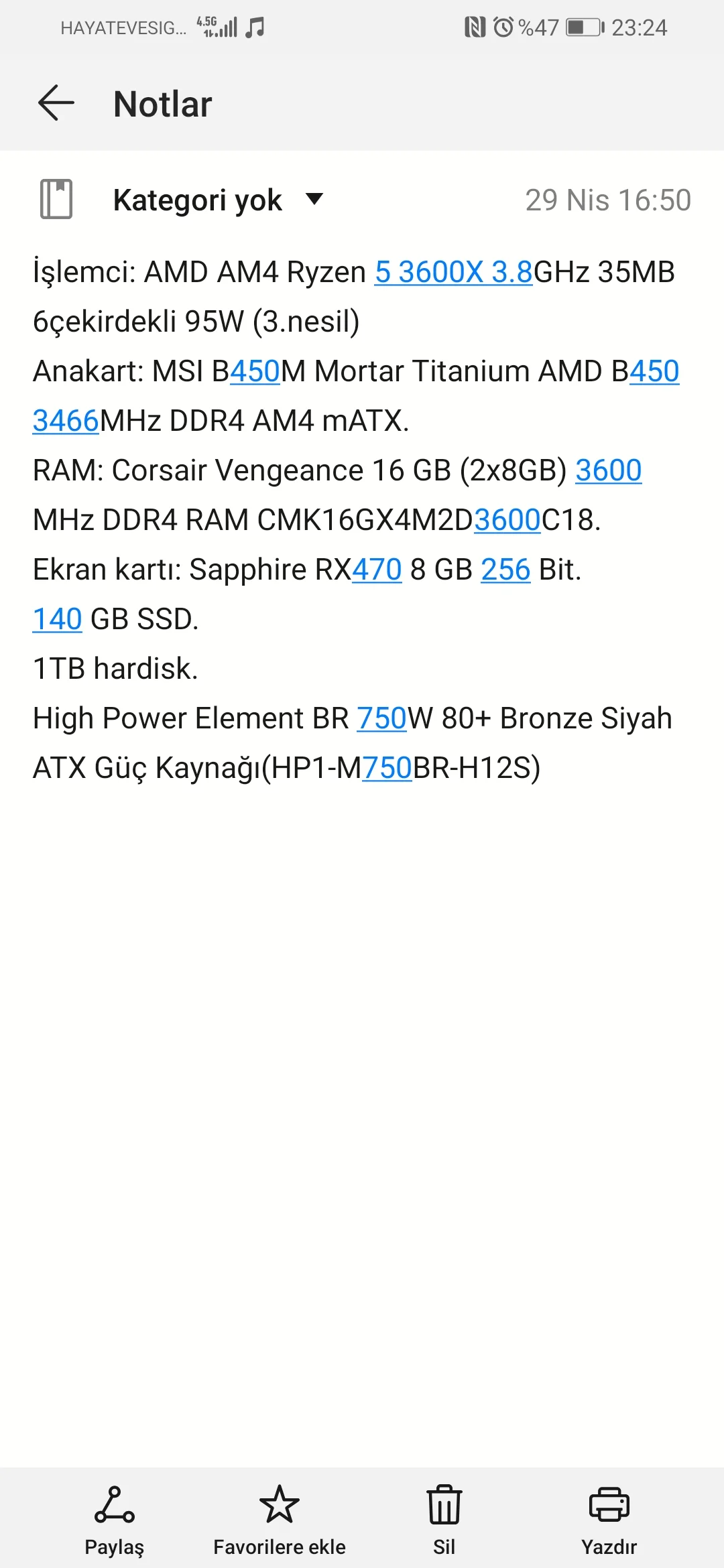Go back to the Notlar list

pyautogui.click(x=56, y=104)
